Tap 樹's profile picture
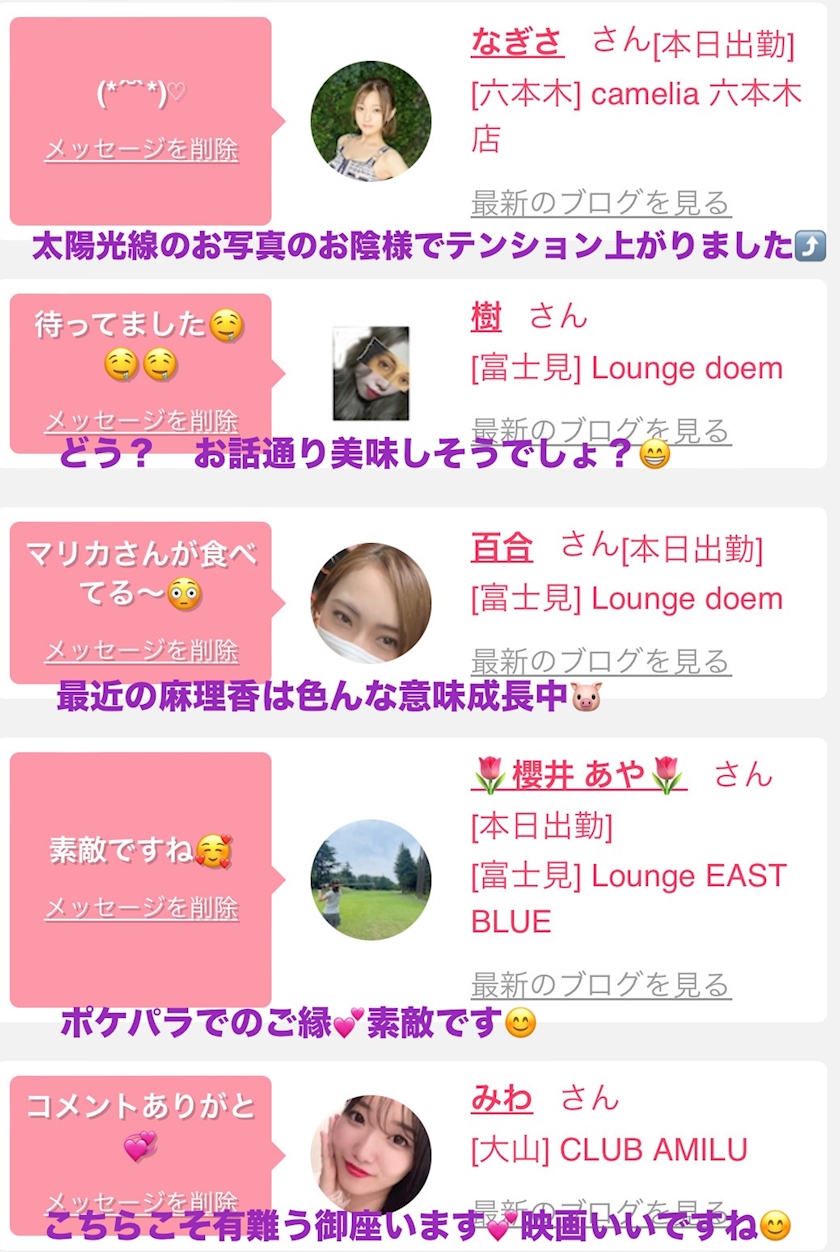The height and width of the screenshot is (1252, 840). (371, 373)
